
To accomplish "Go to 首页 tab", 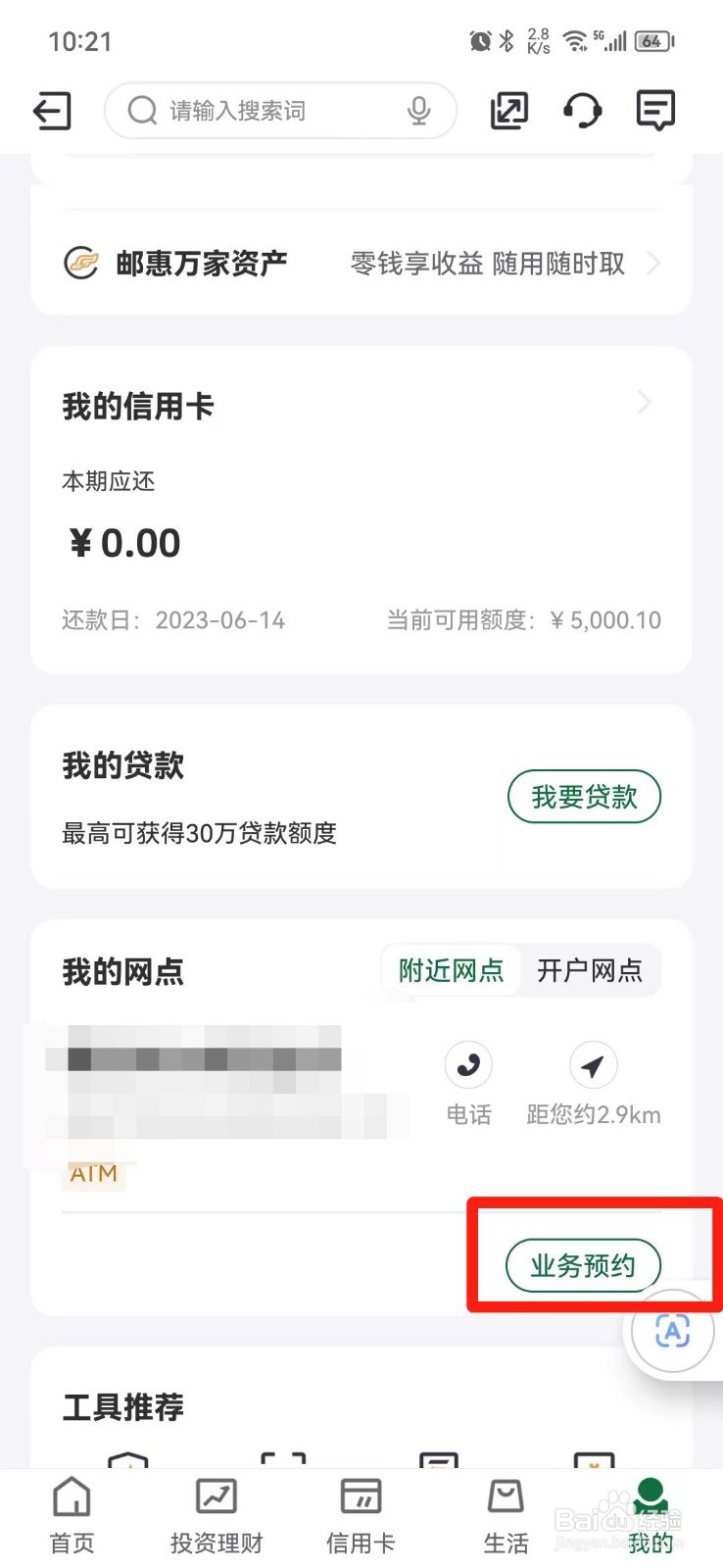I will [72, 1516].
